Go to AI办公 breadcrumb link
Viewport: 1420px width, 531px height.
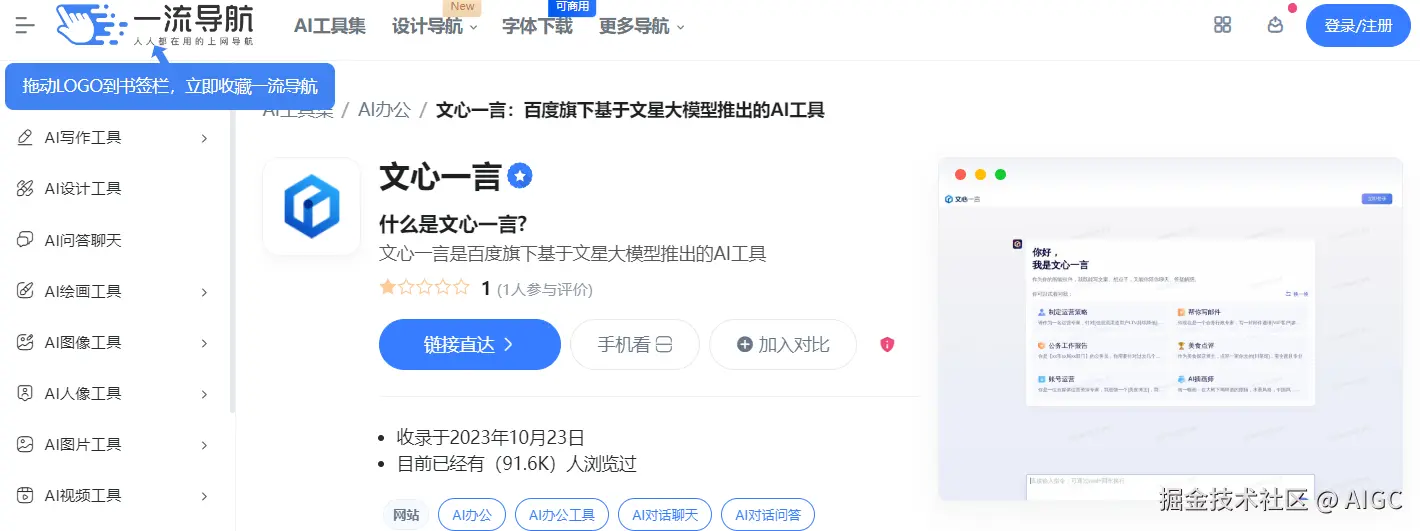tap(384, 110)
